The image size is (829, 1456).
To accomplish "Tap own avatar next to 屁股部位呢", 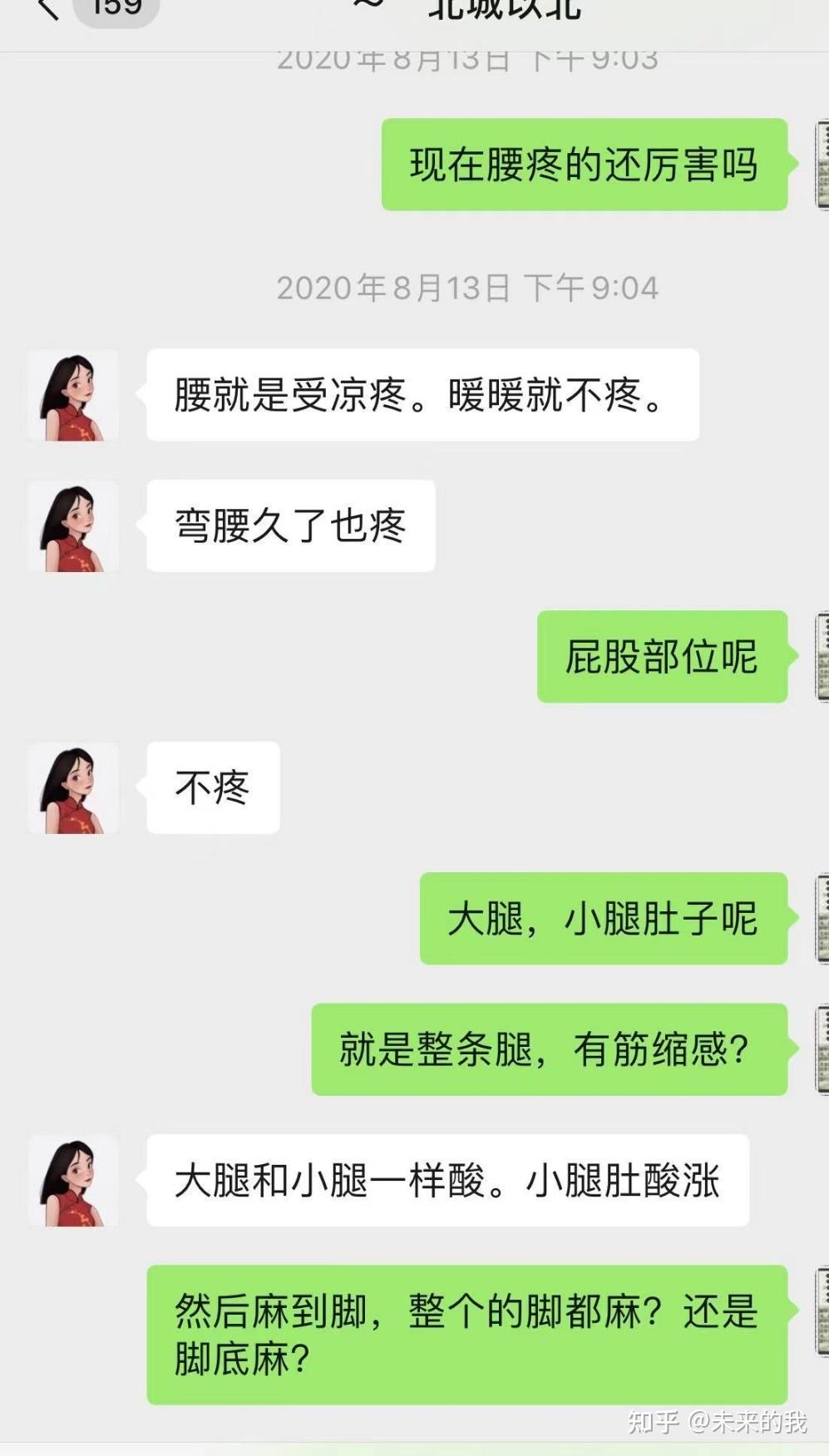I will pyautogui.click(x=822, y=657).
